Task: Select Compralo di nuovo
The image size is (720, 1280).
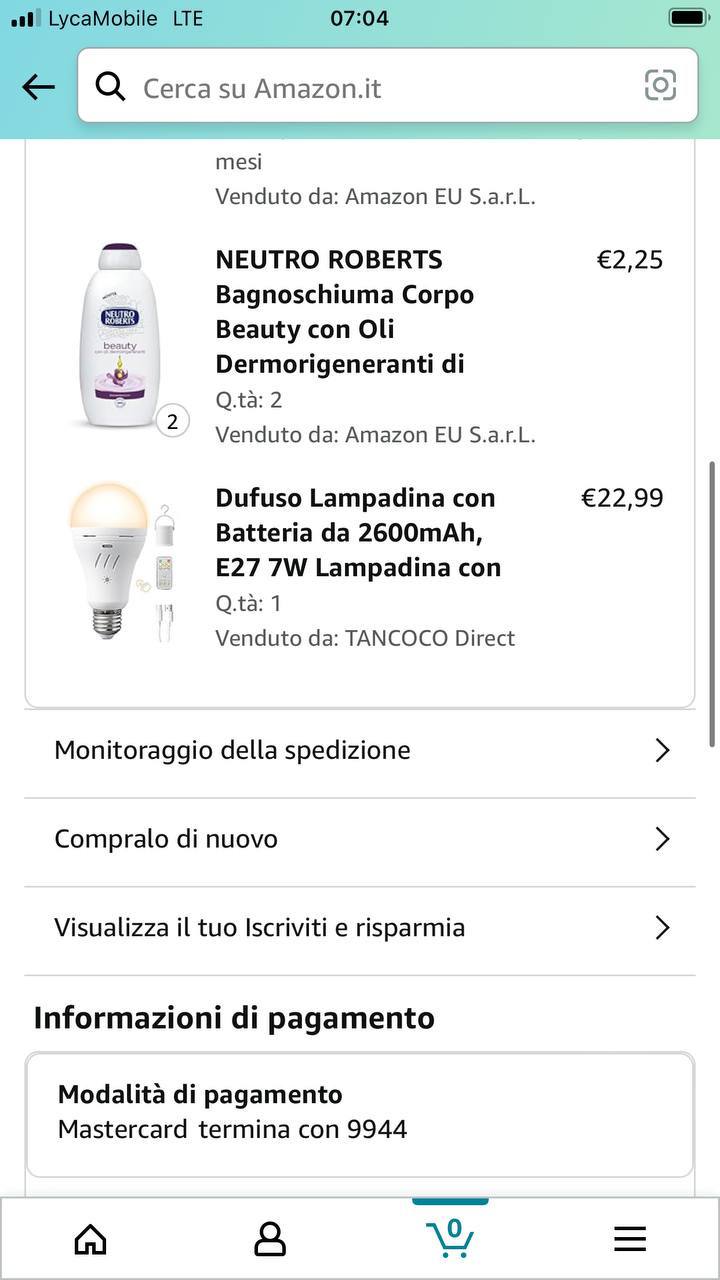Action: [360, 839]
